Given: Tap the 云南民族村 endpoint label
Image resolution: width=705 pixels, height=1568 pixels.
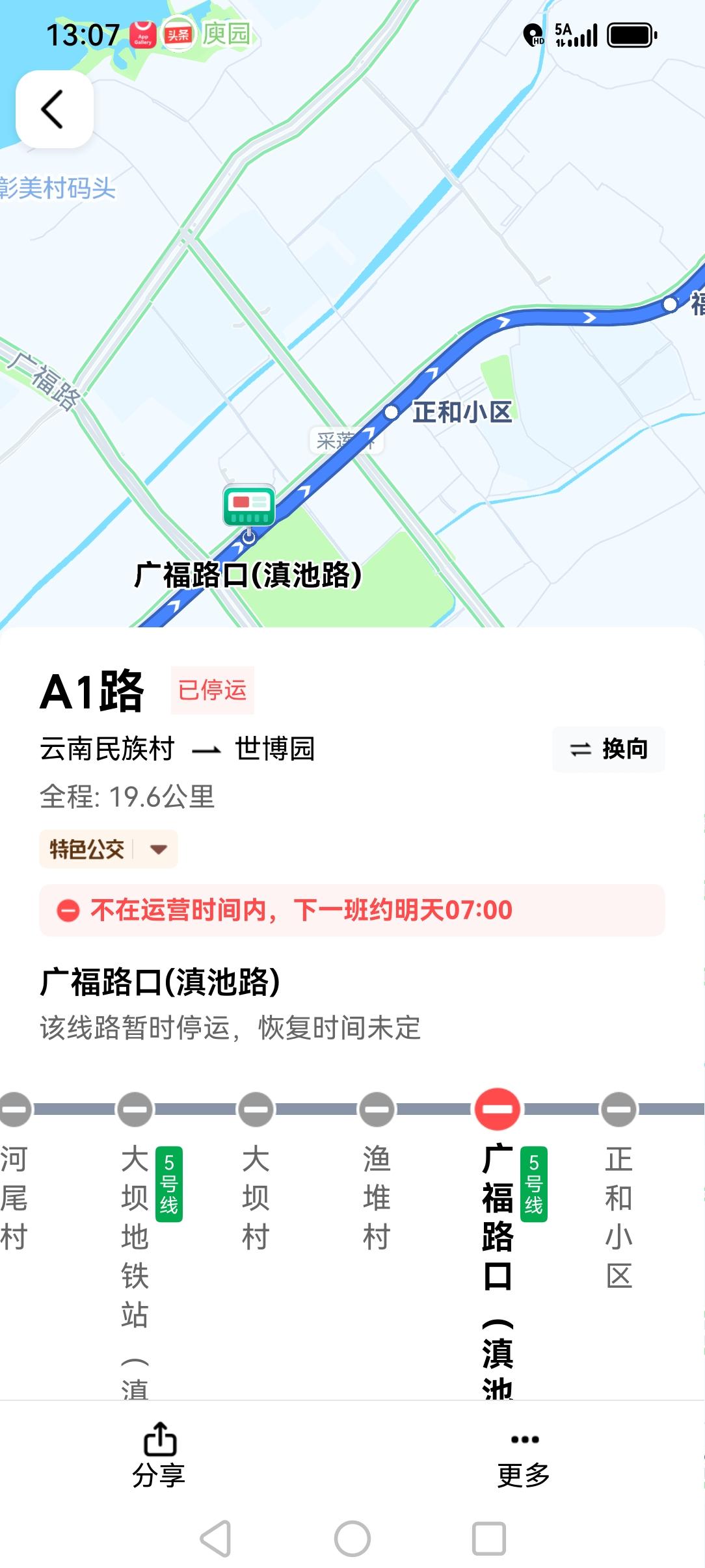Looking at the screenshot, I should click(x=106, y=749).
